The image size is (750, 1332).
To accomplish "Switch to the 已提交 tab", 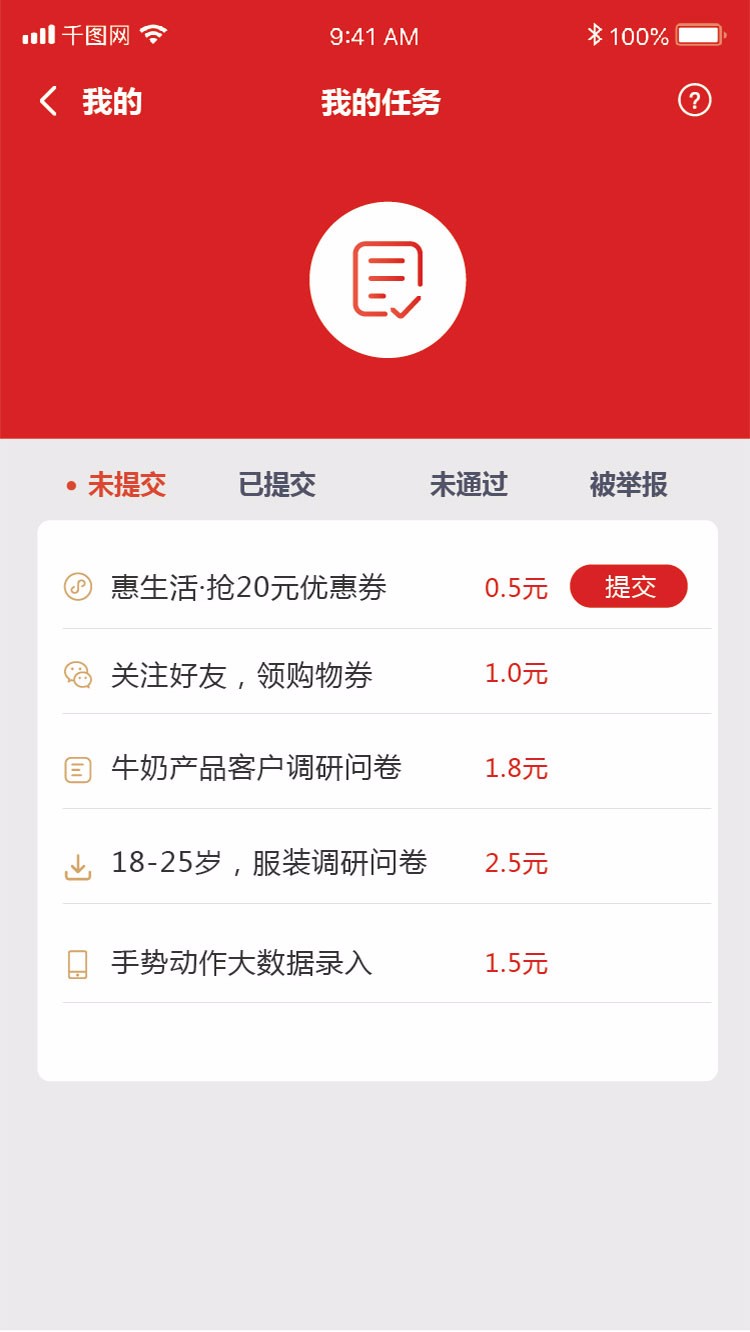I will [277, 484].
